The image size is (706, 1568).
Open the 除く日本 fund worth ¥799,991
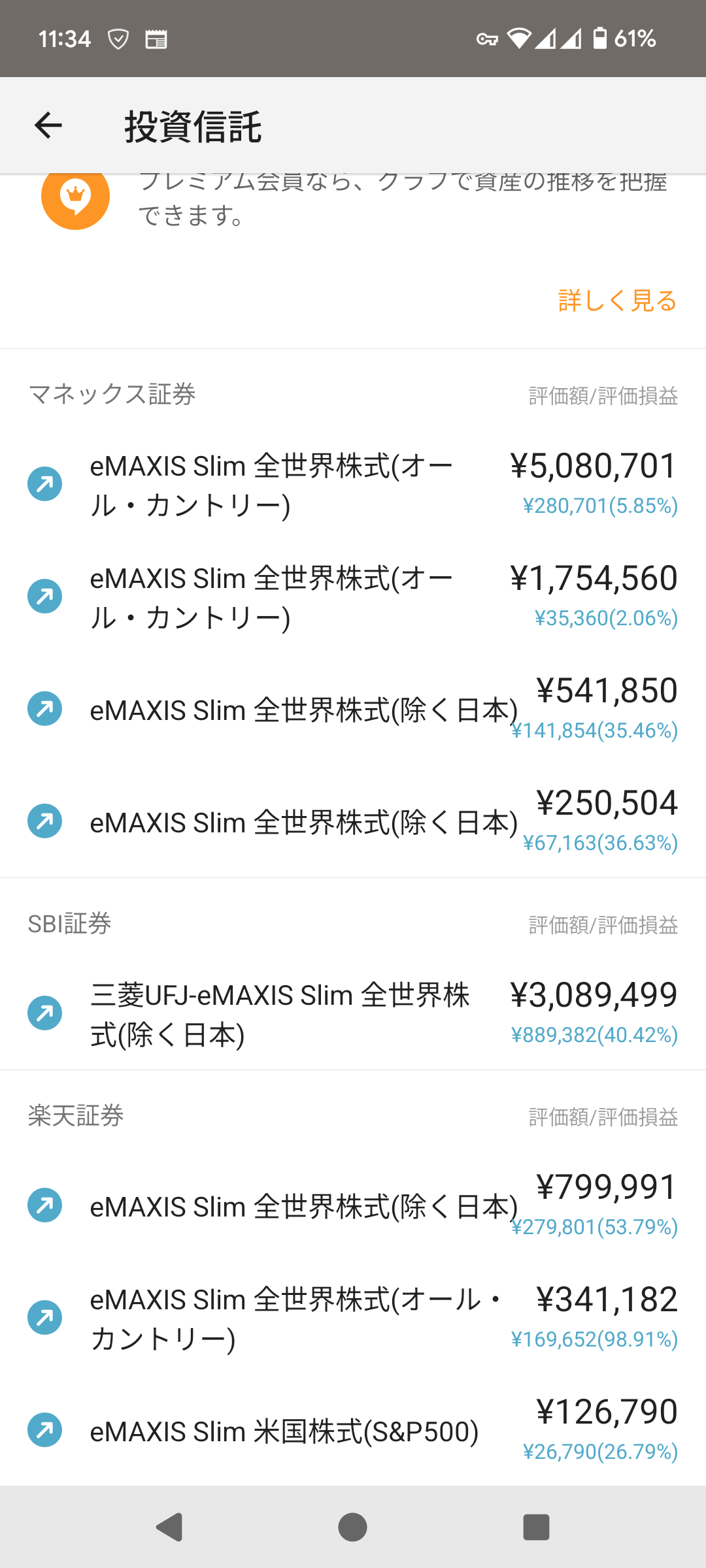coord(353,1206)
